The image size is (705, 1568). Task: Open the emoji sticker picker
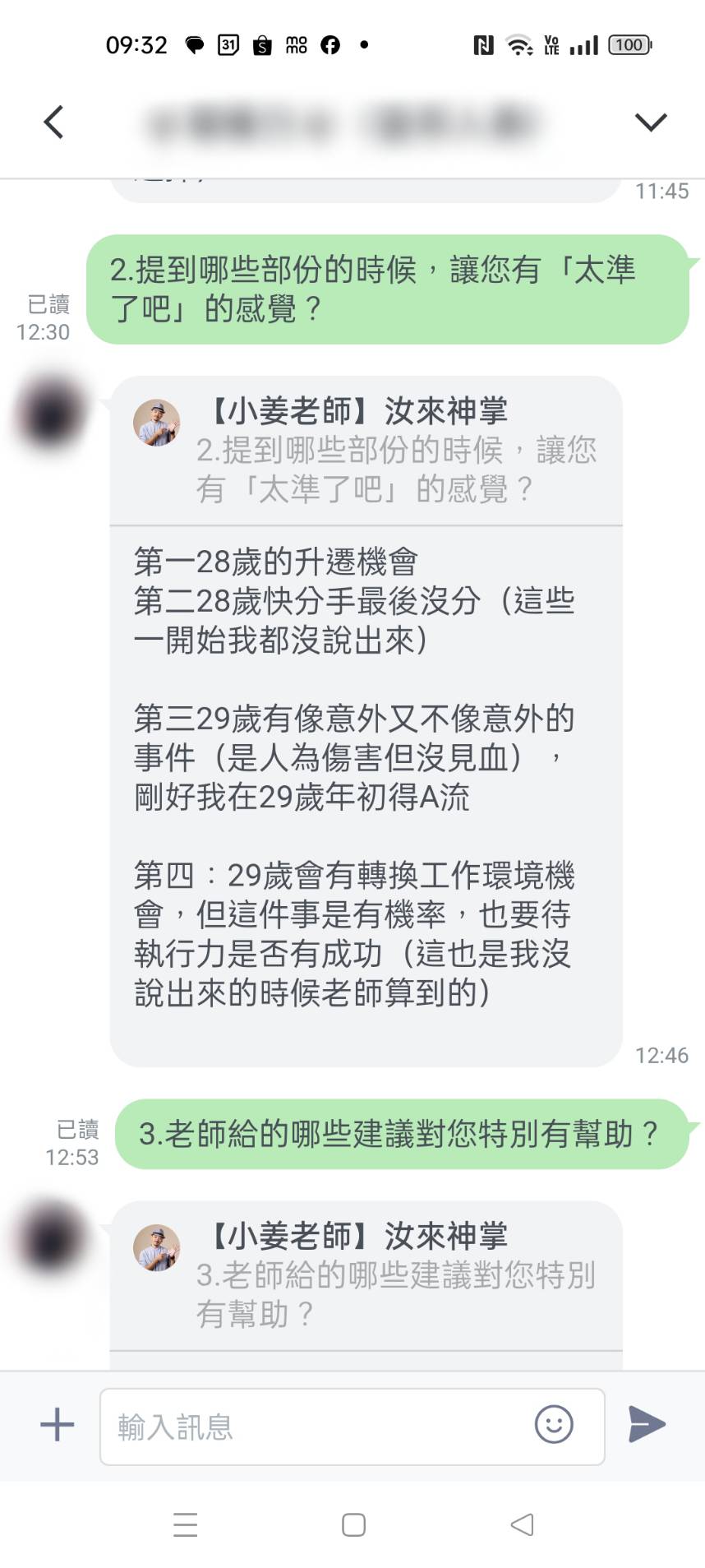[x=553, y=1424]
